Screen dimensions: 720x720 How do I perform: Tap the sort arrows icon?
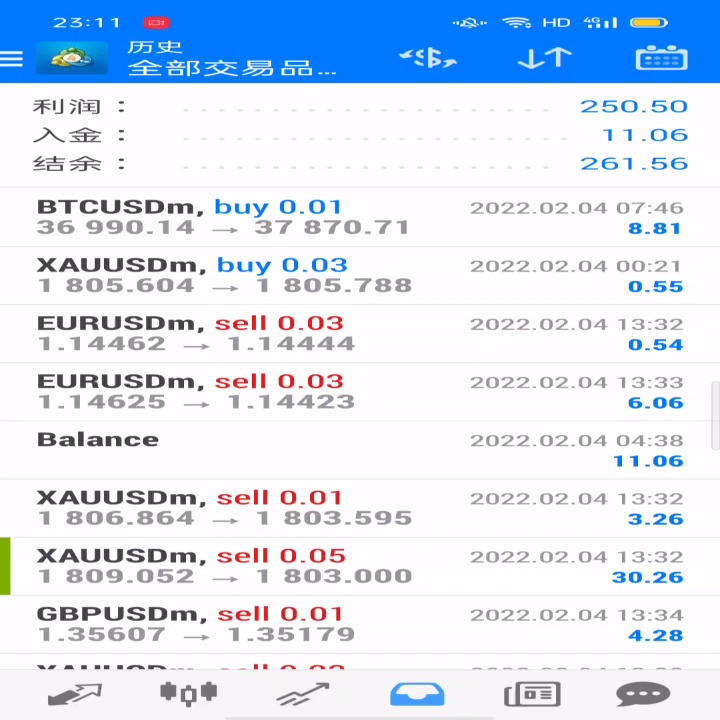pos(545,58)
